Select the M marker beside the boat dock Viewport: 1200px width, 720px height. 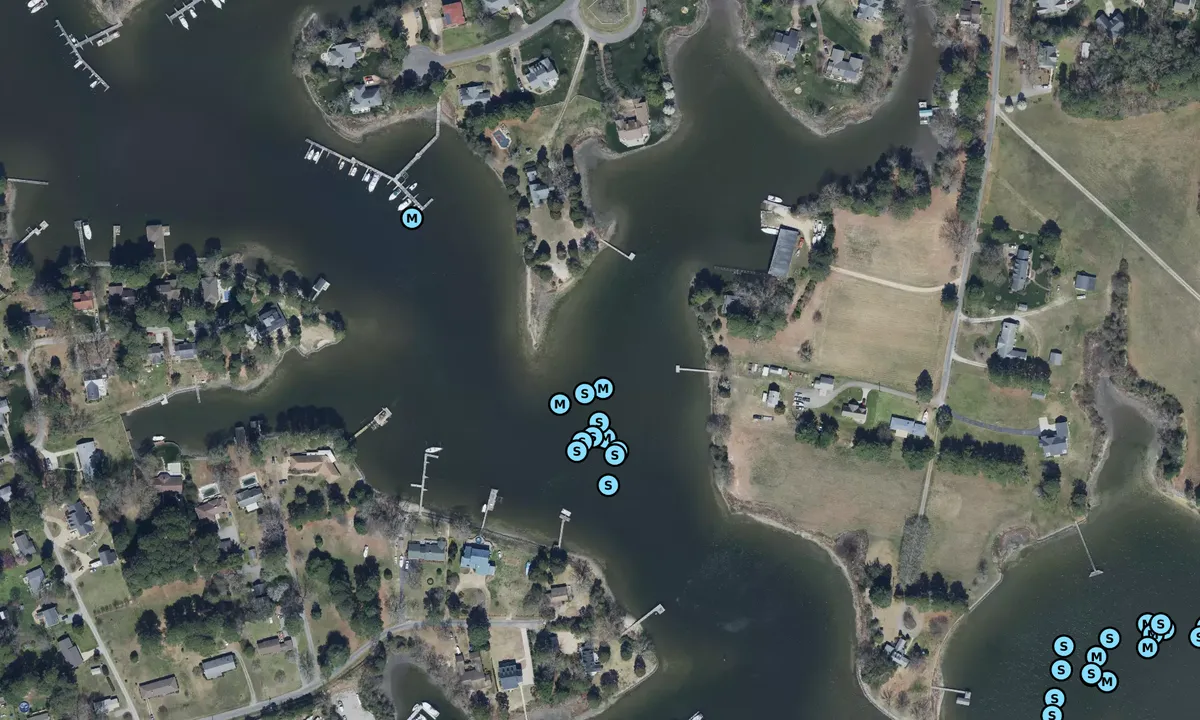[411, 218]
